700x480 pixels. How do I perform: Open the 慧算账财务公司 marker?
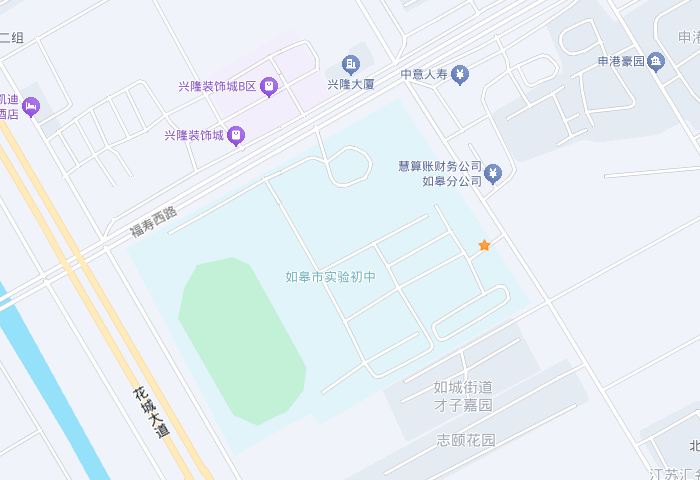(x=492, y=174)
